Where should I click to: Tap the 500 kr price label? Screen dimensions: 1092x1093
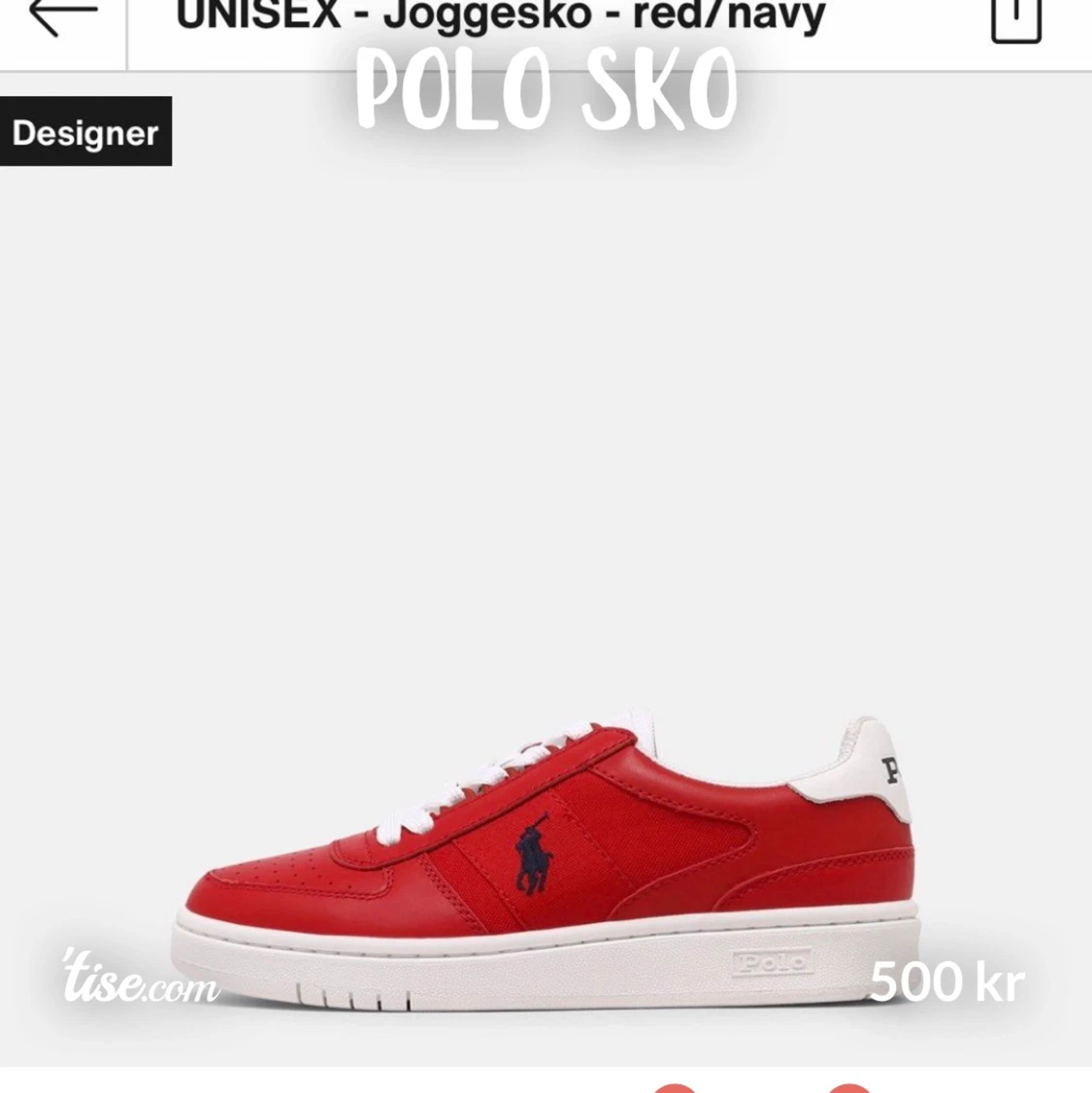tap(949, 982)
